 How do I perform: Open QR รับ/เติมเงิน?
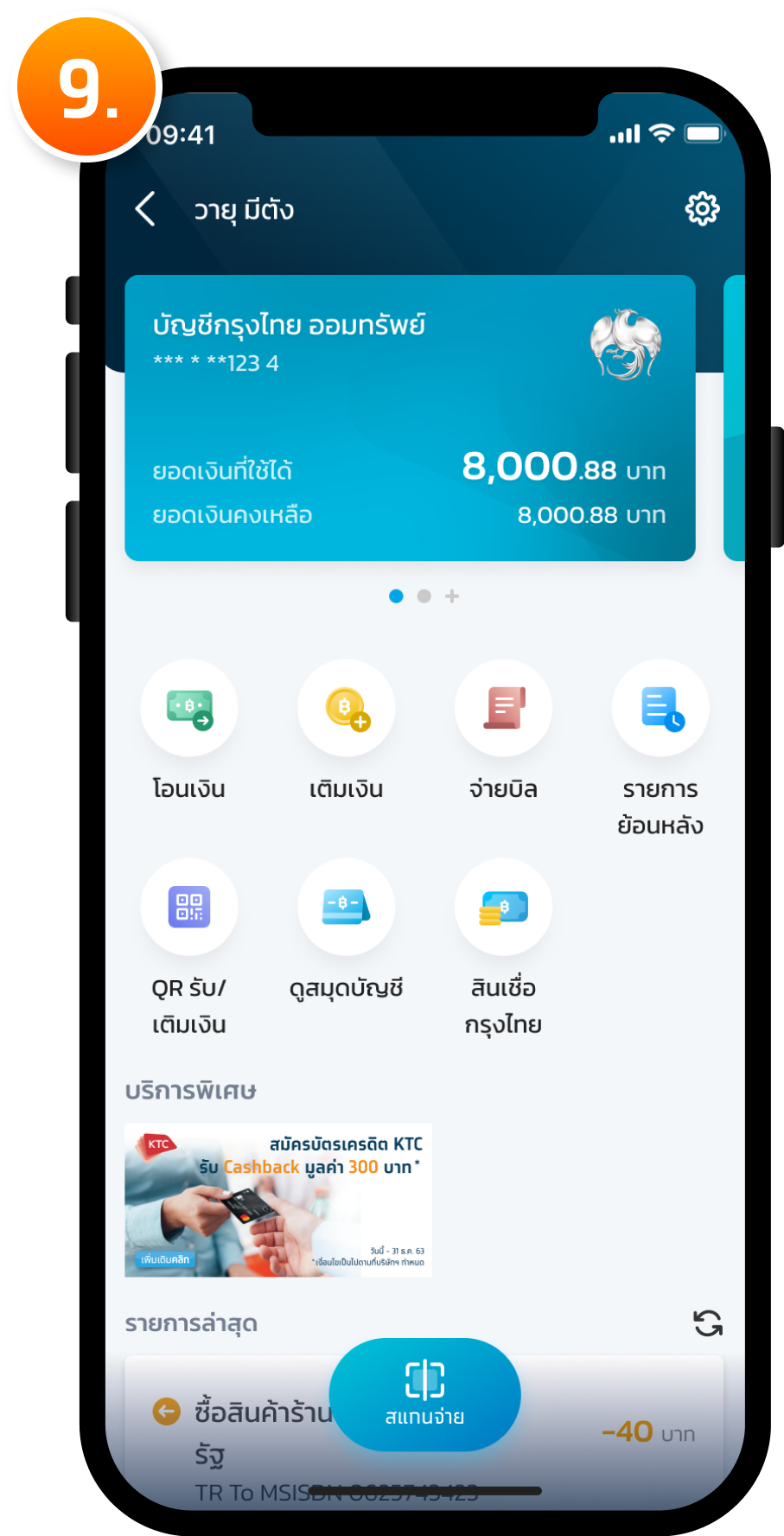click(x=189, y=907)
